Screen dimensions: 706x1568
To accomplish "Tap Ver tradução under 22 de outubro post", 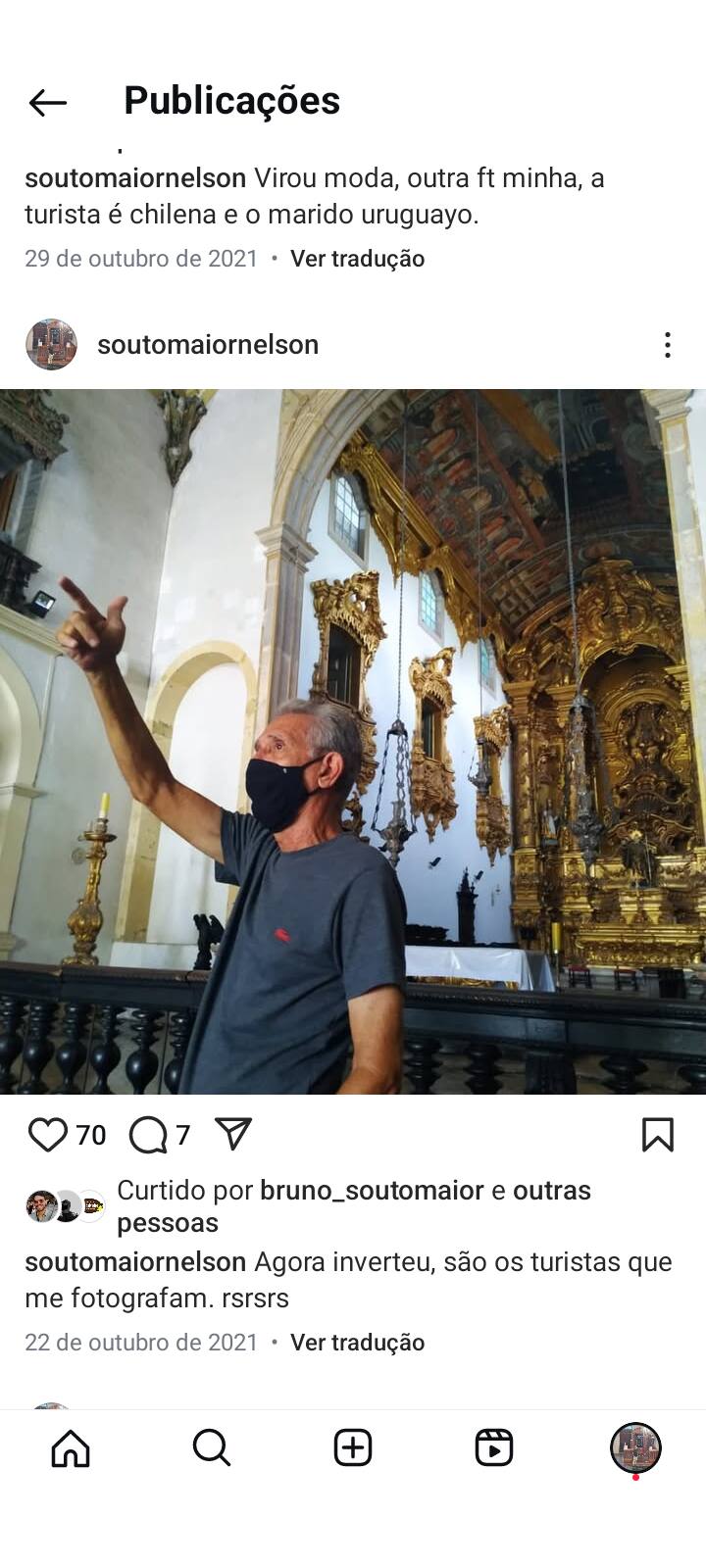I will pyautogui.click(x=357, y=1343).
